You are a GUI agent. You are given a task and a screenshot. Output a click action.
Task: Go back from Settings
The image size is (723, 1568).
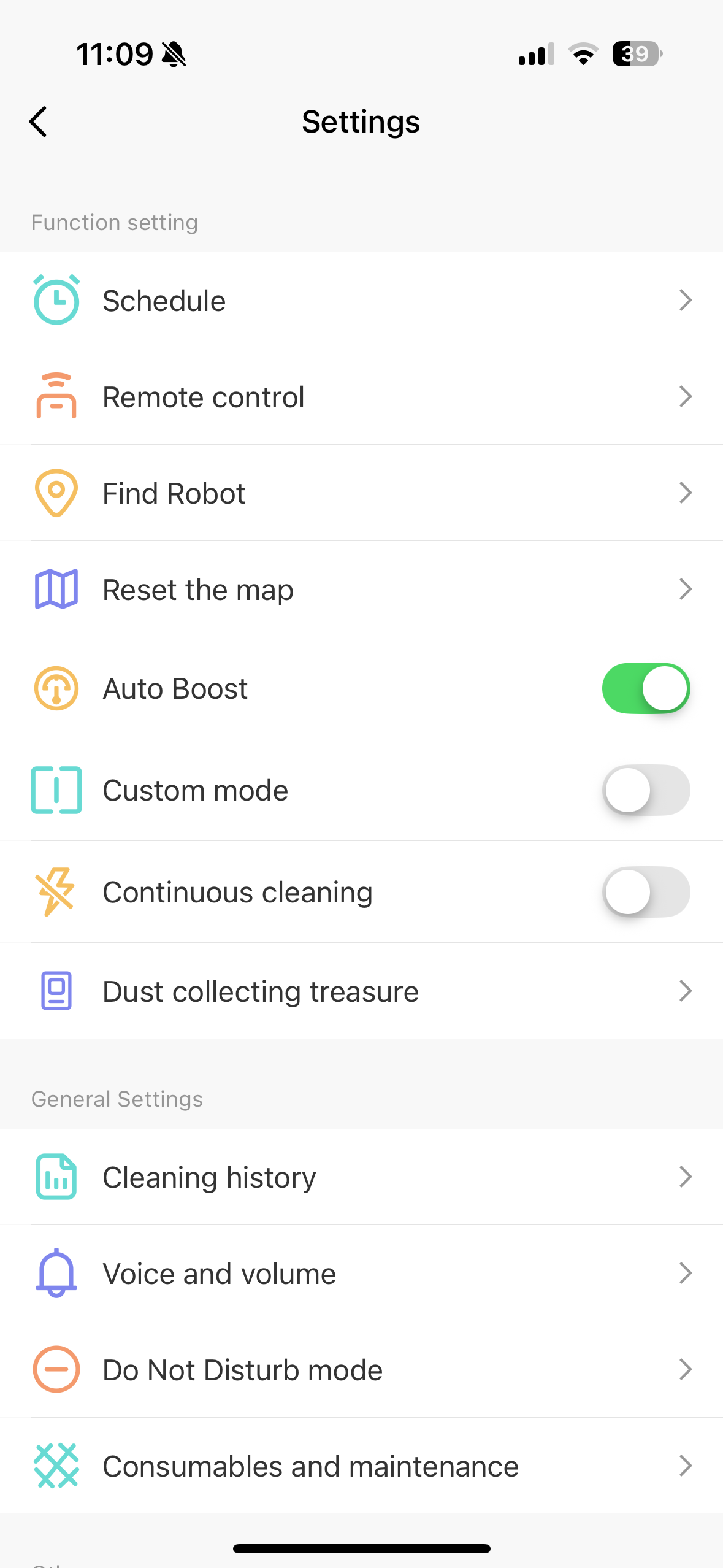pos(38,121)
